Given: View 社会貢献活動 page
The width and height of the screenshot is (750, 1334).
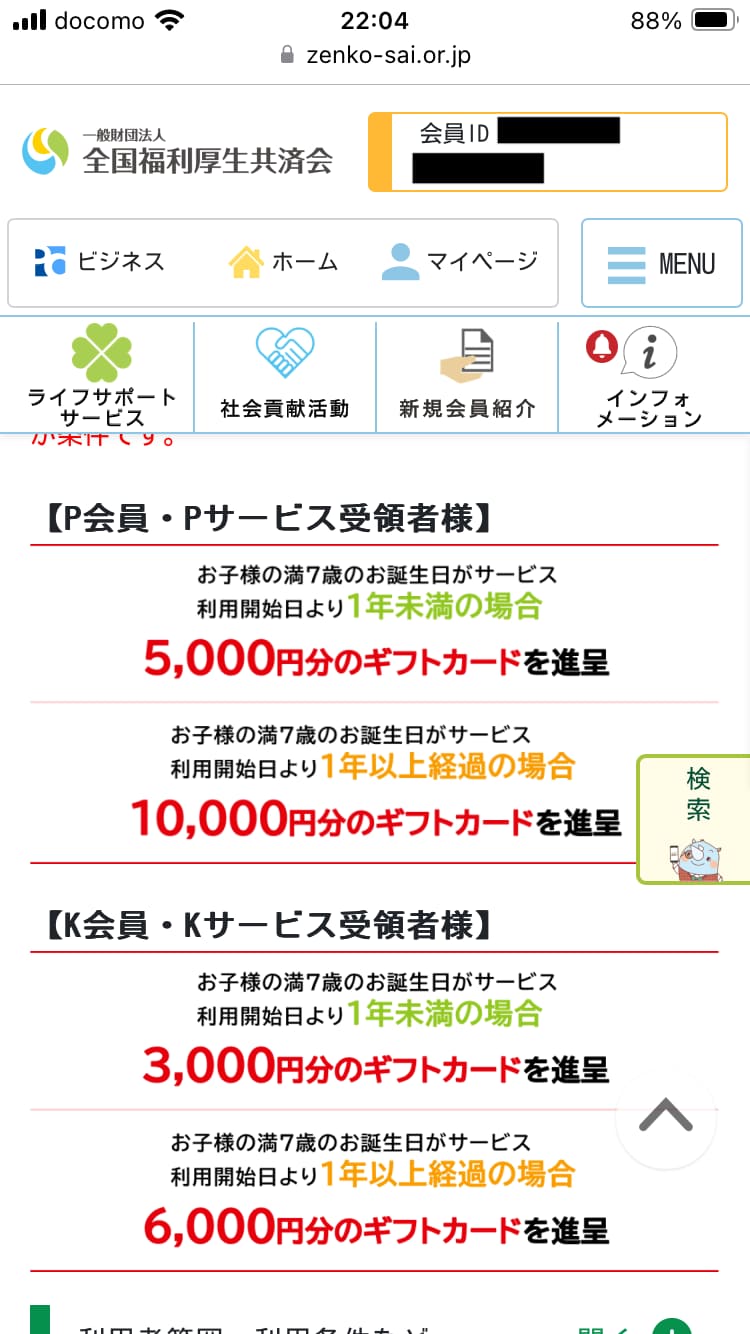Looking at the screenshot, I should (285, 378).
